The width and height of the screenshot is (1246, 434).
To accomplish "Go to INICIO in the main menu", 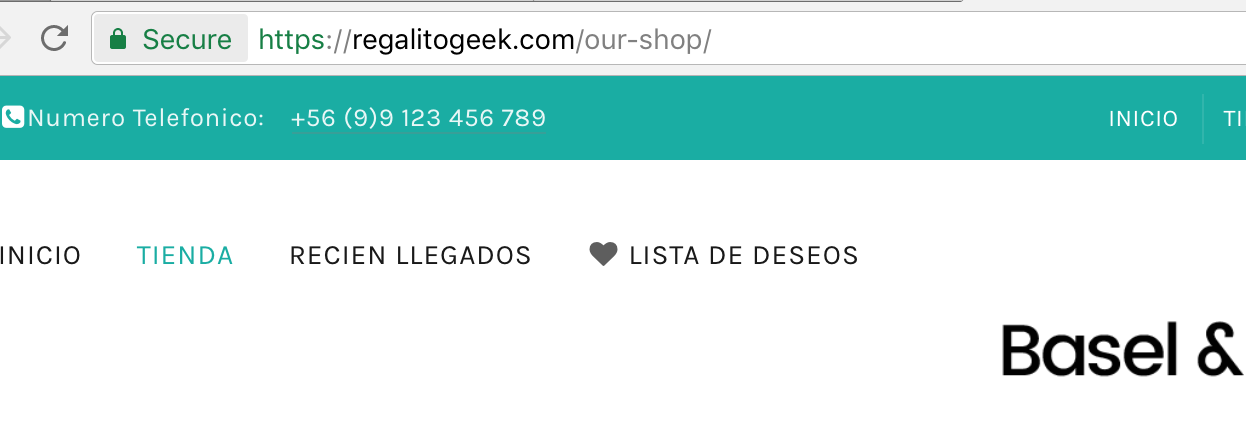I will tap(40, 256).
